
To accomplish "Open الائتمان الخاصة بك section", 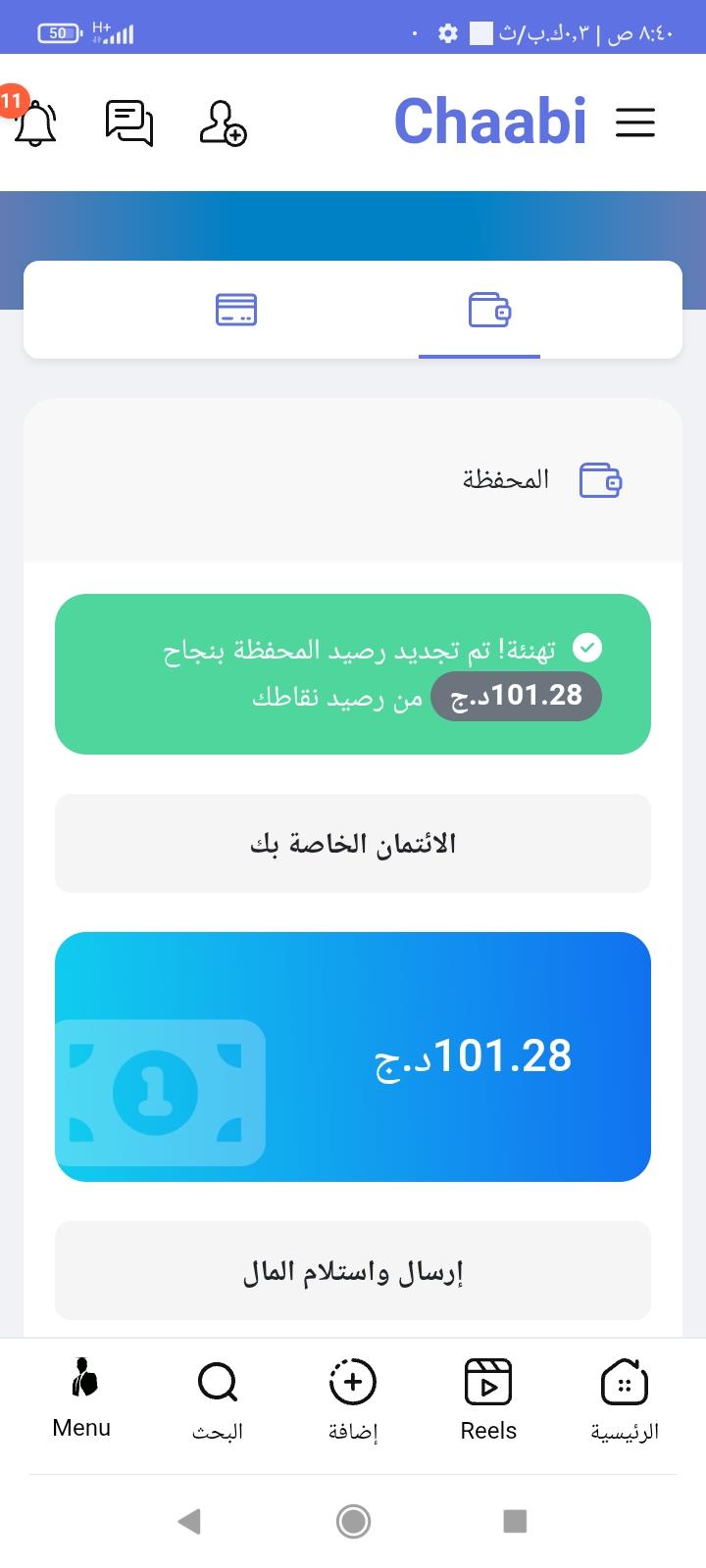I will click(x=353, y=844).
